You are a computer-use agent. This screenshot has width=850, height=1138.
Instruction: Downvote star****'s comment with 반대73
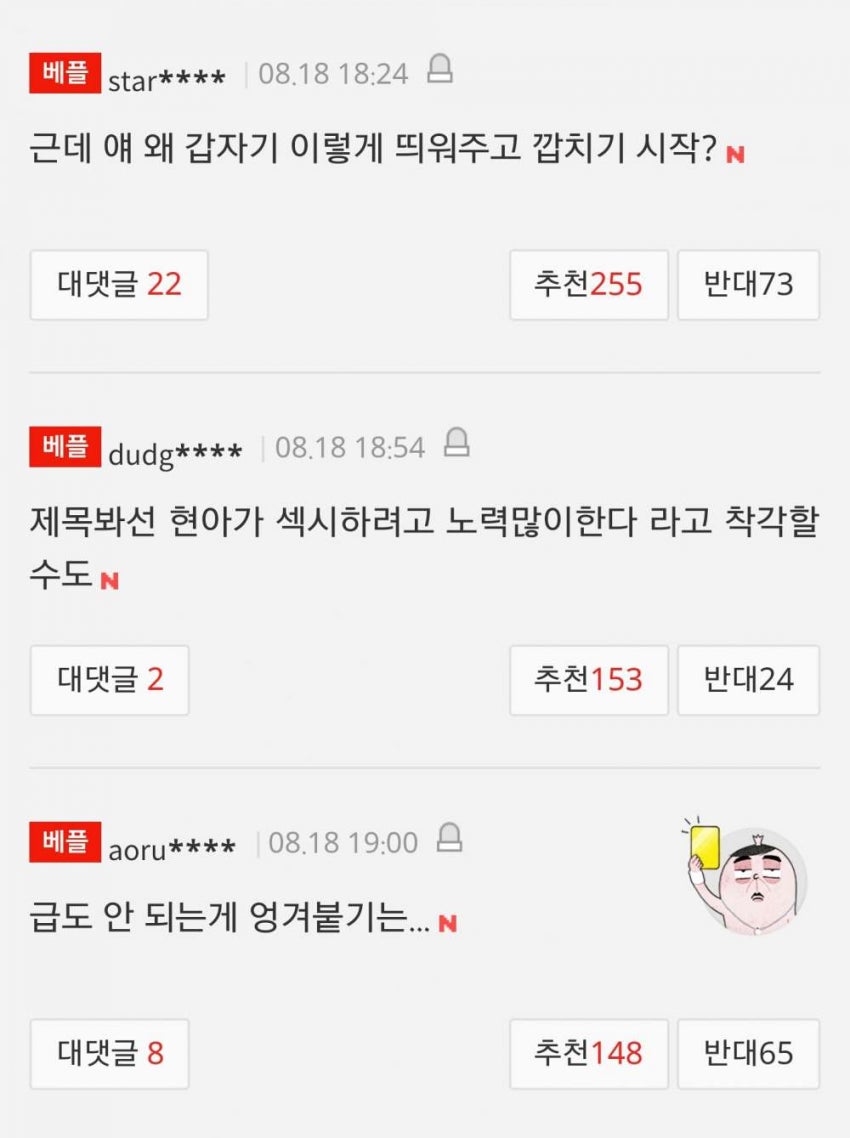coord(748,285)
